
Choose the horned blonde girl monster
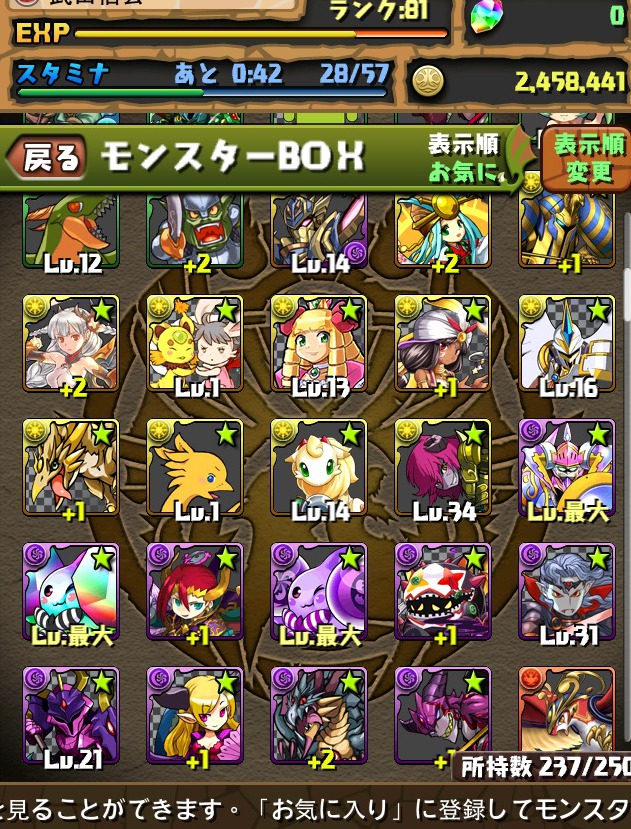[194, 716]
